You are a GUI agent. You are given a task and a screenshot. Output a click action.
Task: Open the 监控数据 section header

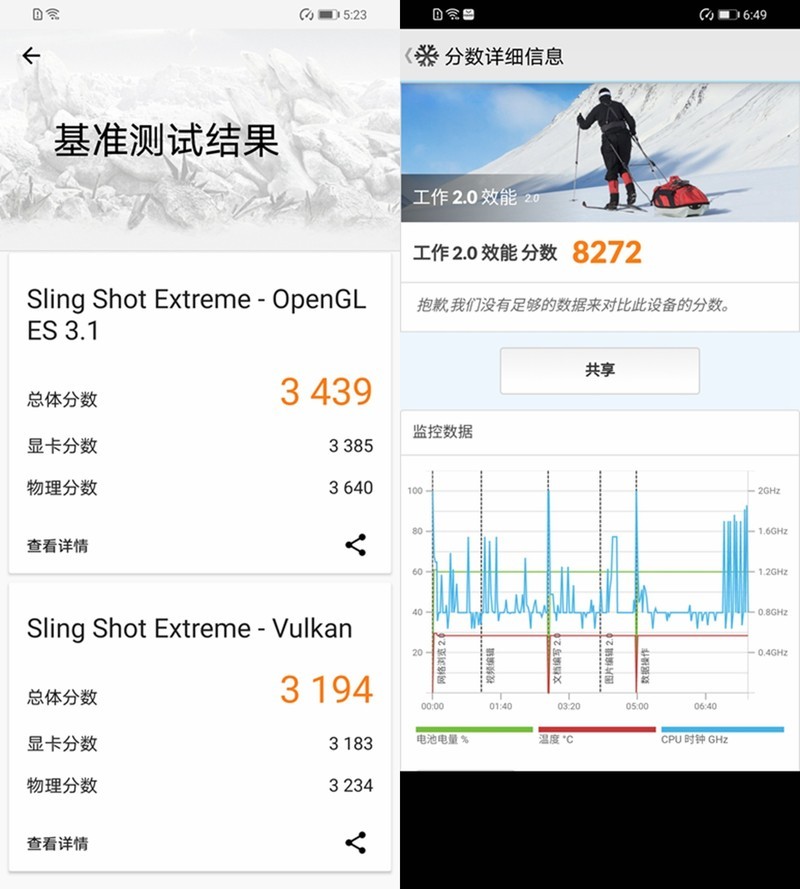(x=447, y=430)
